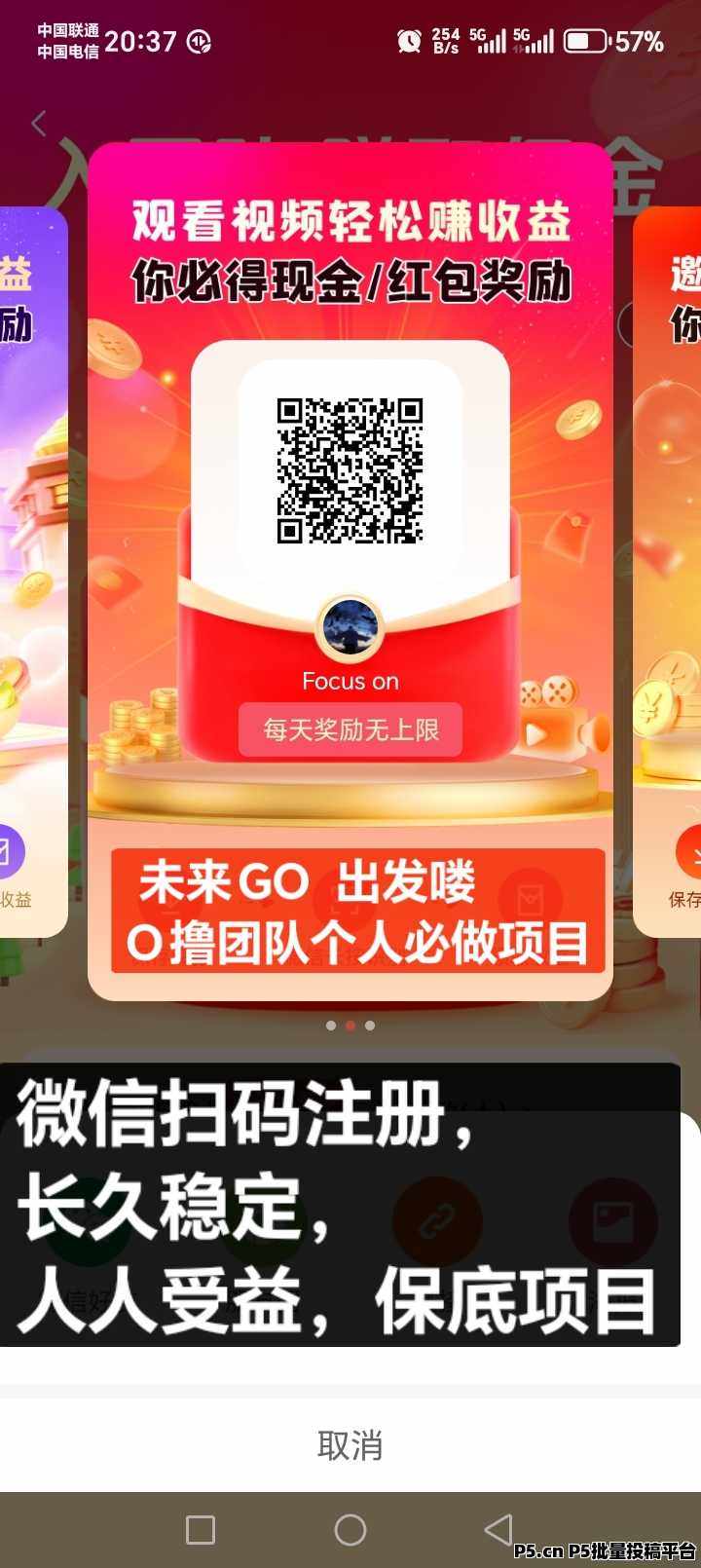
Task: Copy the invite link via the chain icon
Action: point(437,1222)
